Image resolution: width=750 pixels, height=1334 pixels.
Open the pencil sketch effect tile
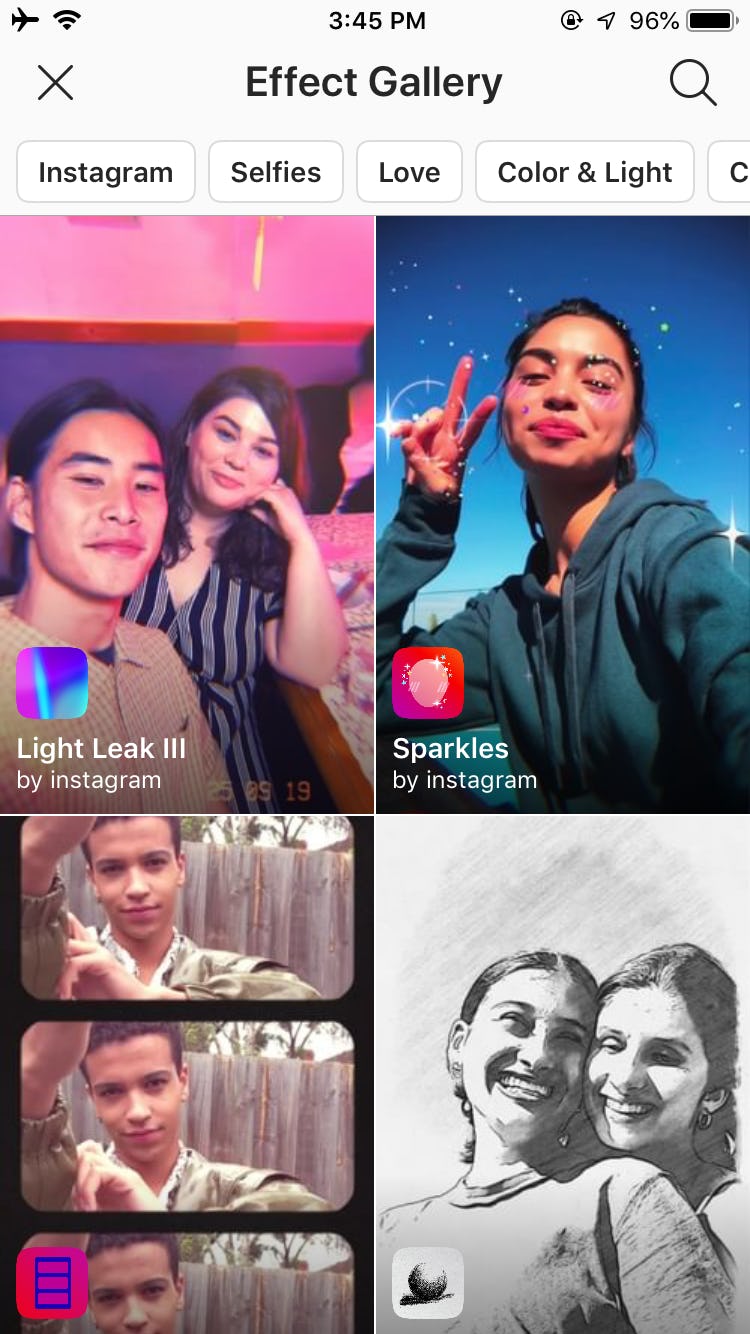(563, 1075)
